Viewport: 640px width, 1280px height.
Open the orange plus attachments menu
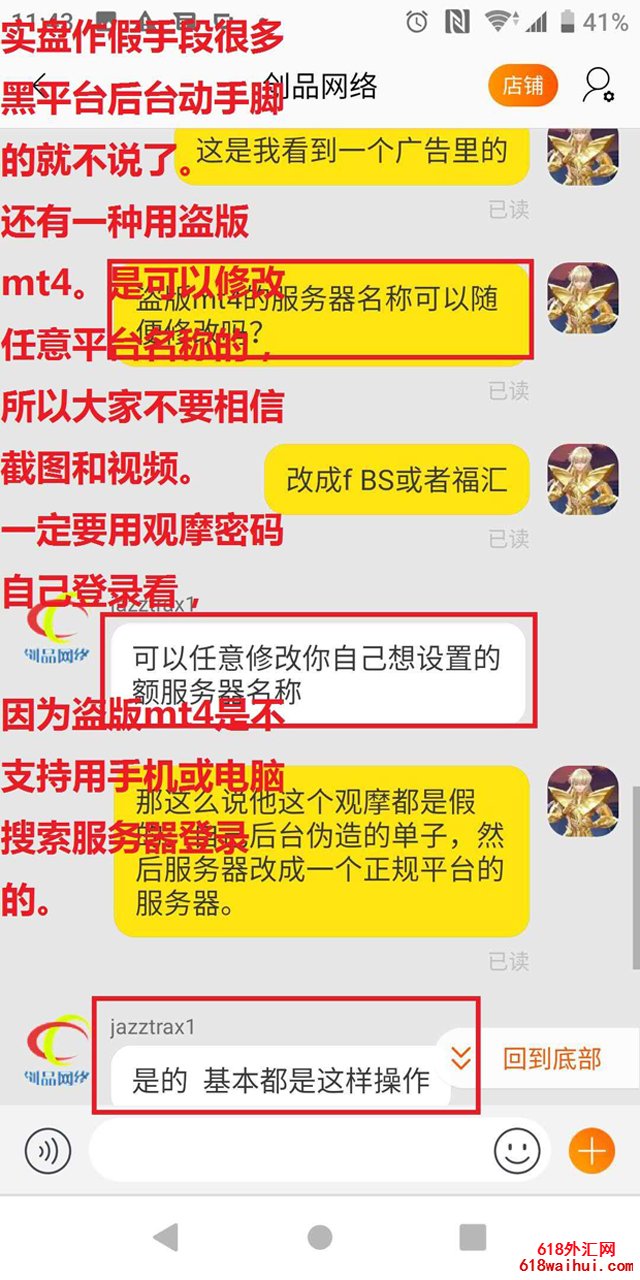[x=591, y=1151]
